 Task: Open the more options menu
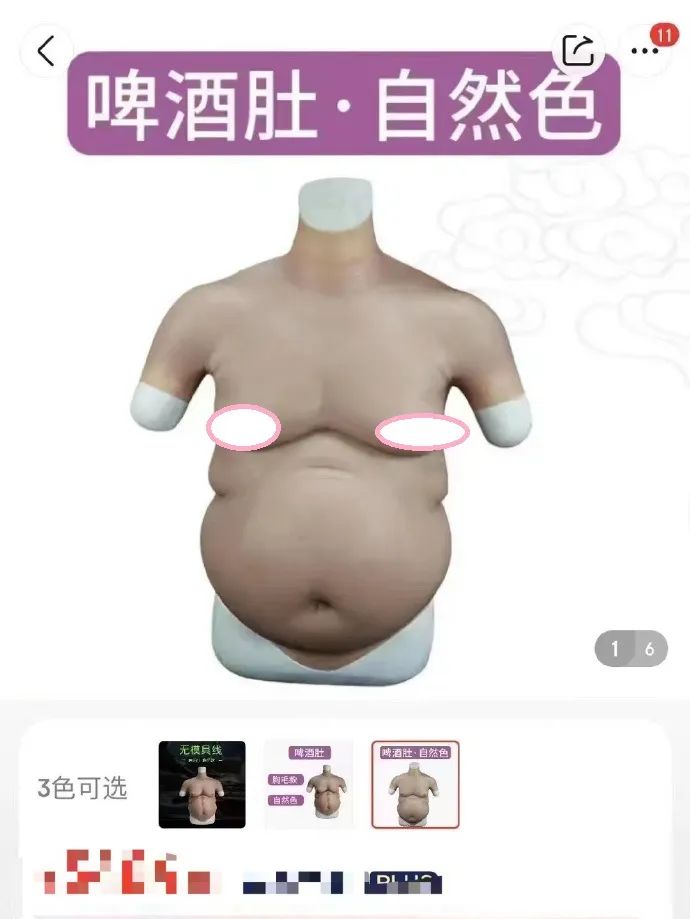645,51
